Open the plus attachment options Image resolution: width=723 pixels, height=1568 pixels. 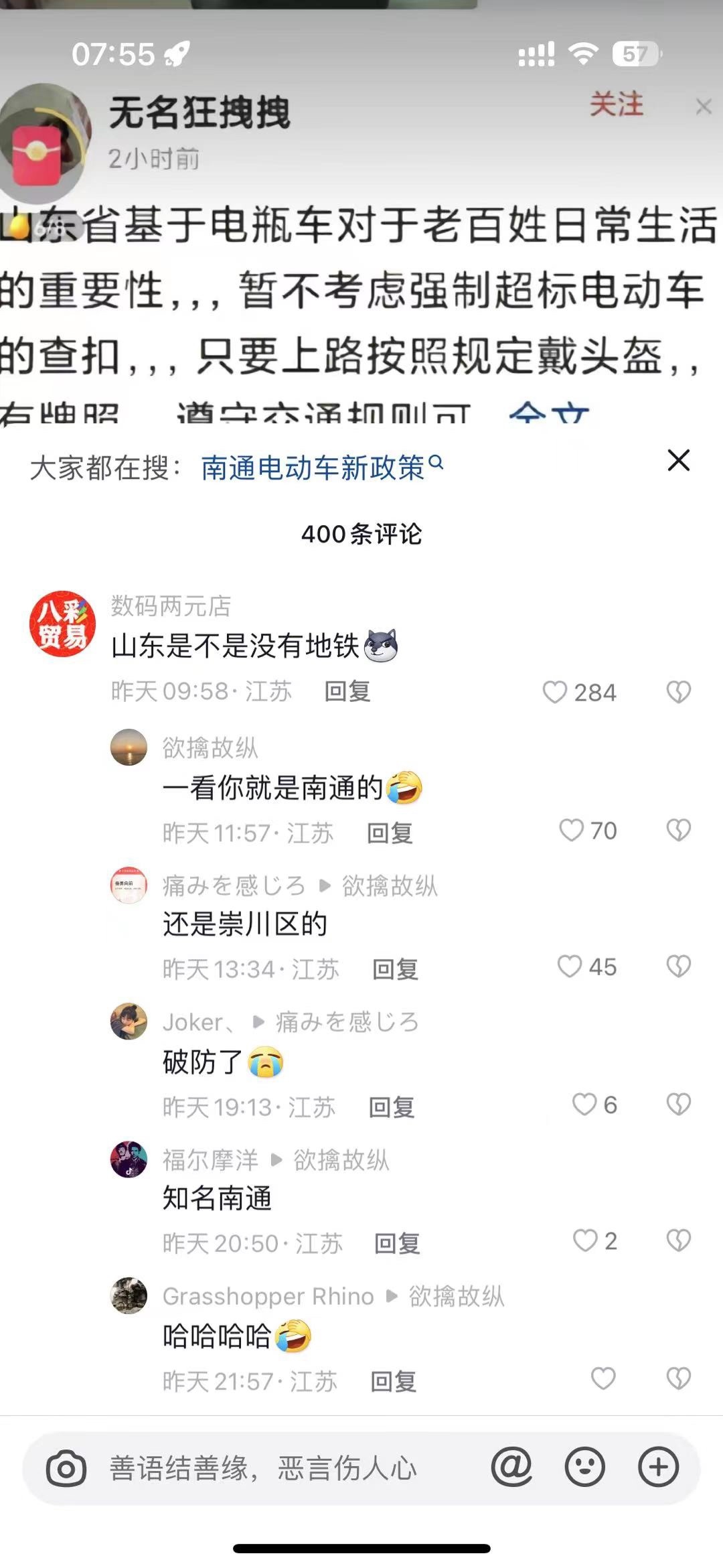coord(658,1467)
